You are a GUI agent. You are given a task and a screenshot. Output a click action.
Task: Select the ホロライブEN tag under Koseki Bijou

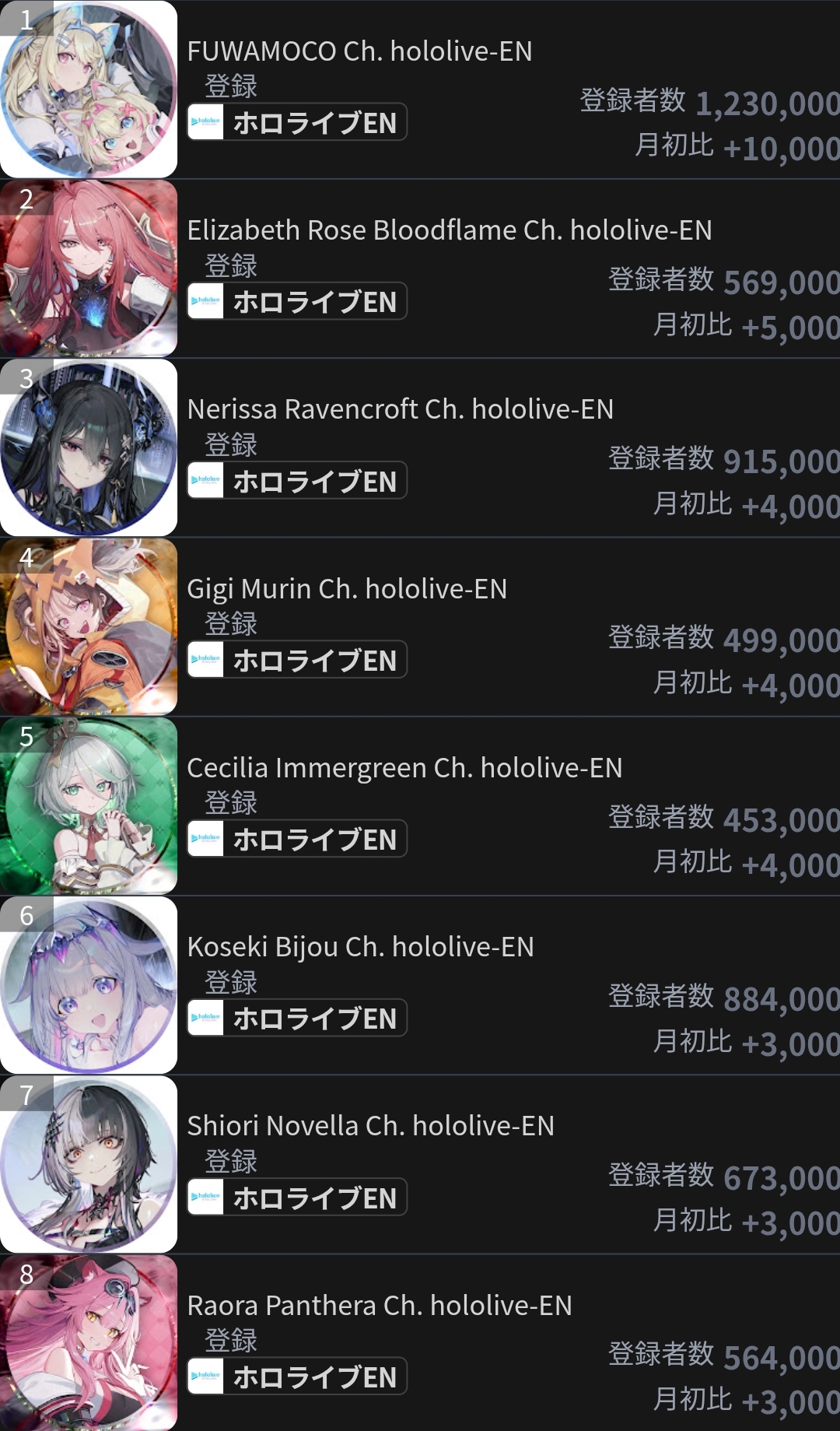point(297,1018)
